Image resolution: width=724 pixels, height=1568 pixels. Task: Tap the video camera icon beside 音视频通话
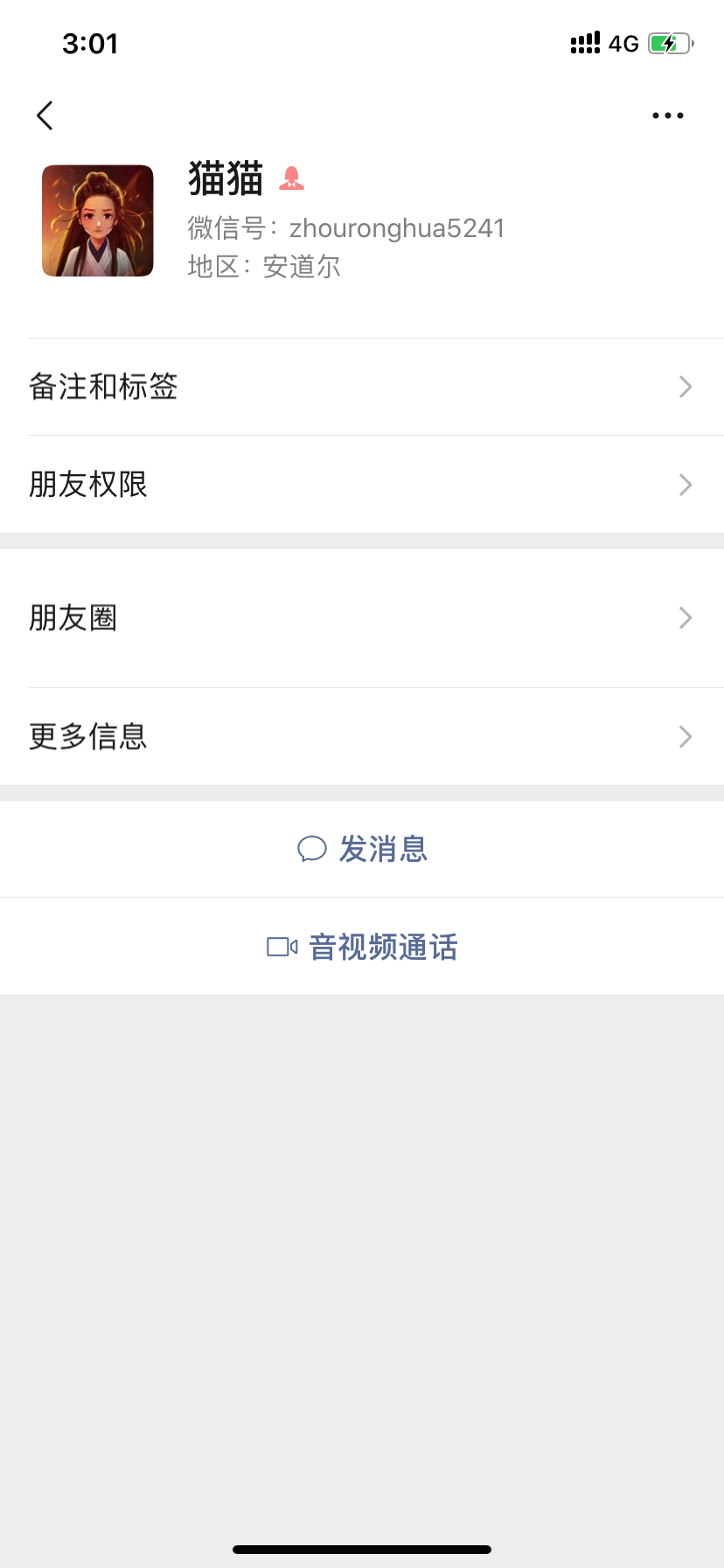[x=281, y=946]
